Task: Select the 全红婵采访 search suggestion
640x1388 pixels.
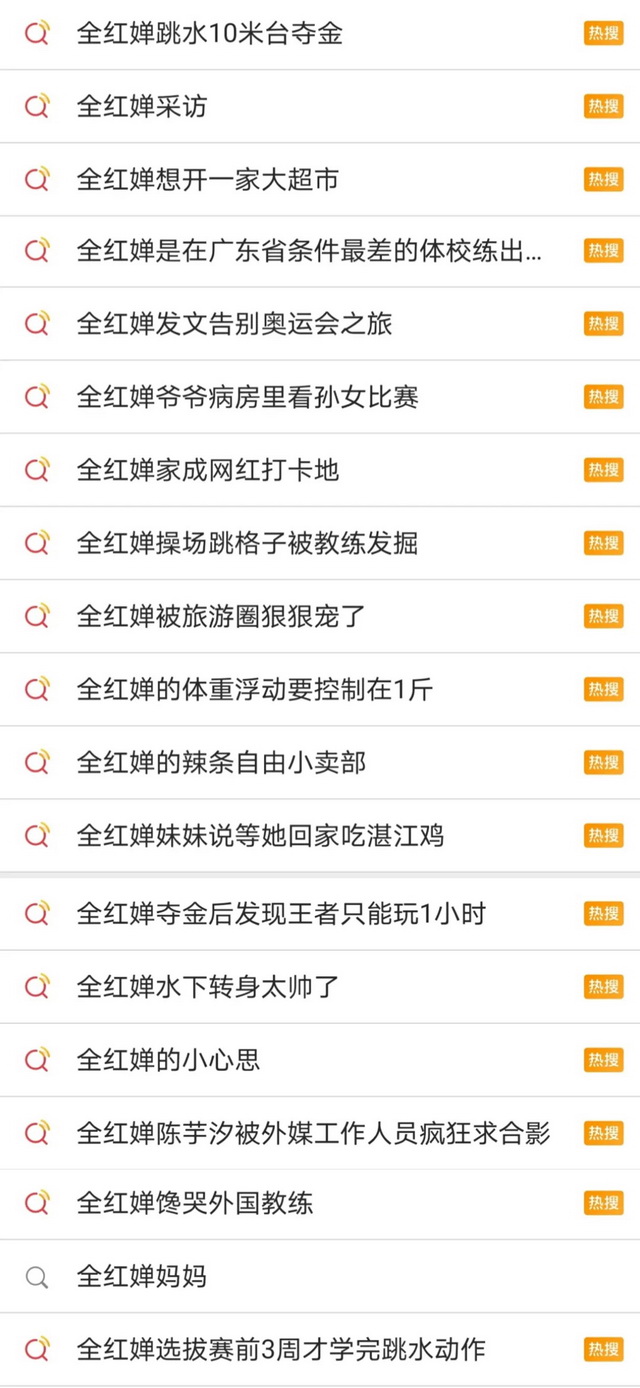Action: tap(142, 107)
